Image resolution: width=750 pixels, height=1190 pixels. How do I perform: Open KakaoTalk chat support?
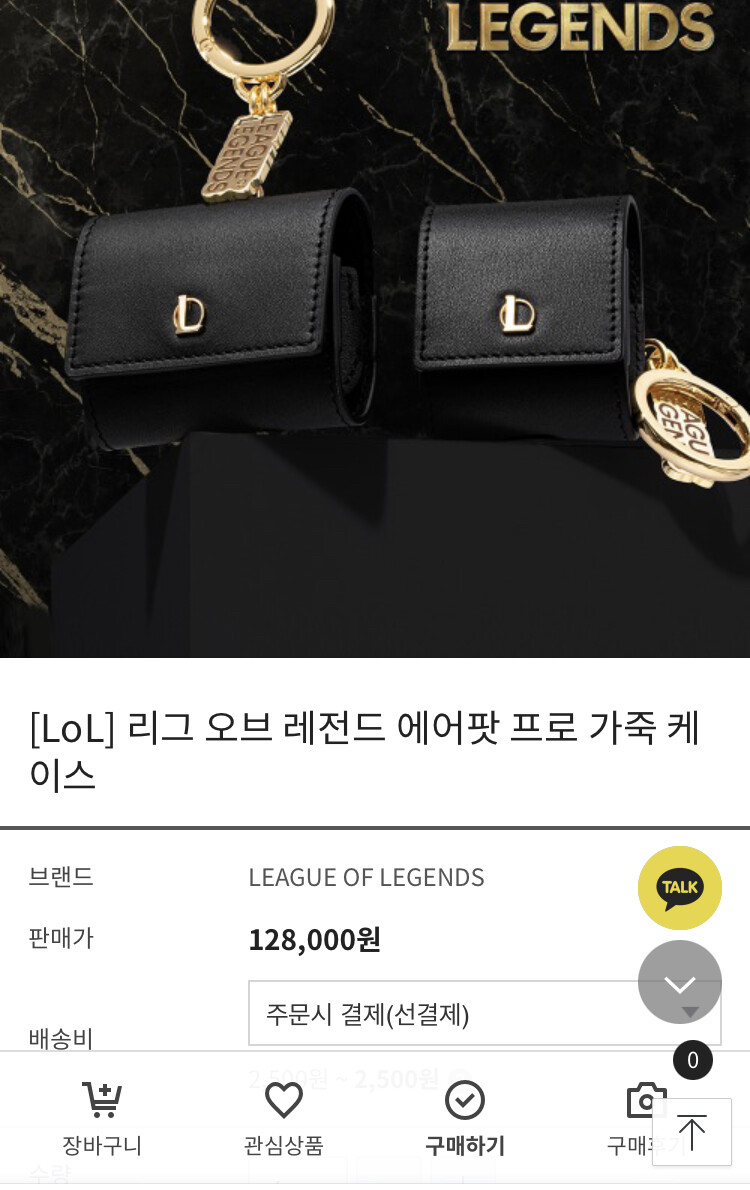(x=679, y=888)
